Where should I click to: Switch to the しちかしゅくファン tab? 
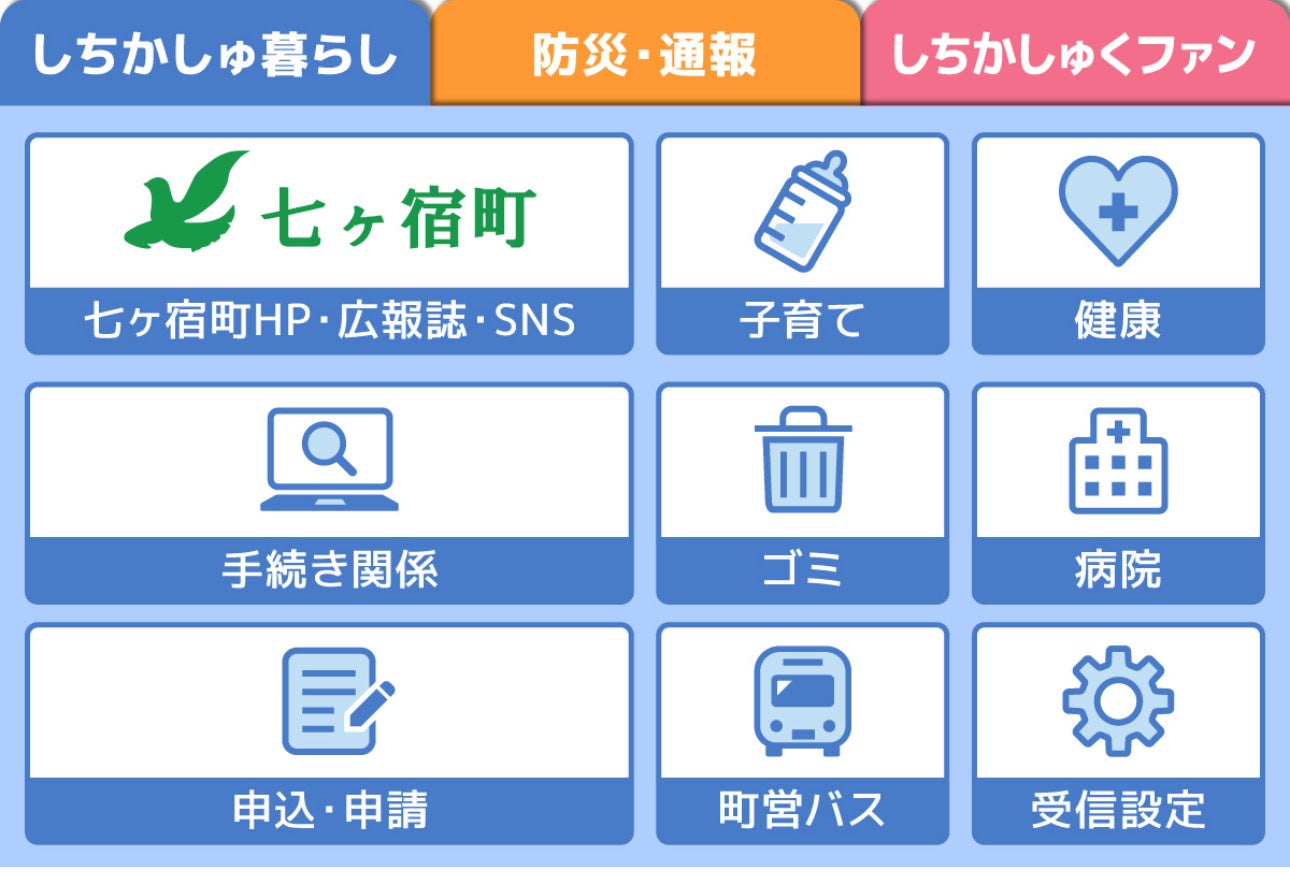point(1075,52)
